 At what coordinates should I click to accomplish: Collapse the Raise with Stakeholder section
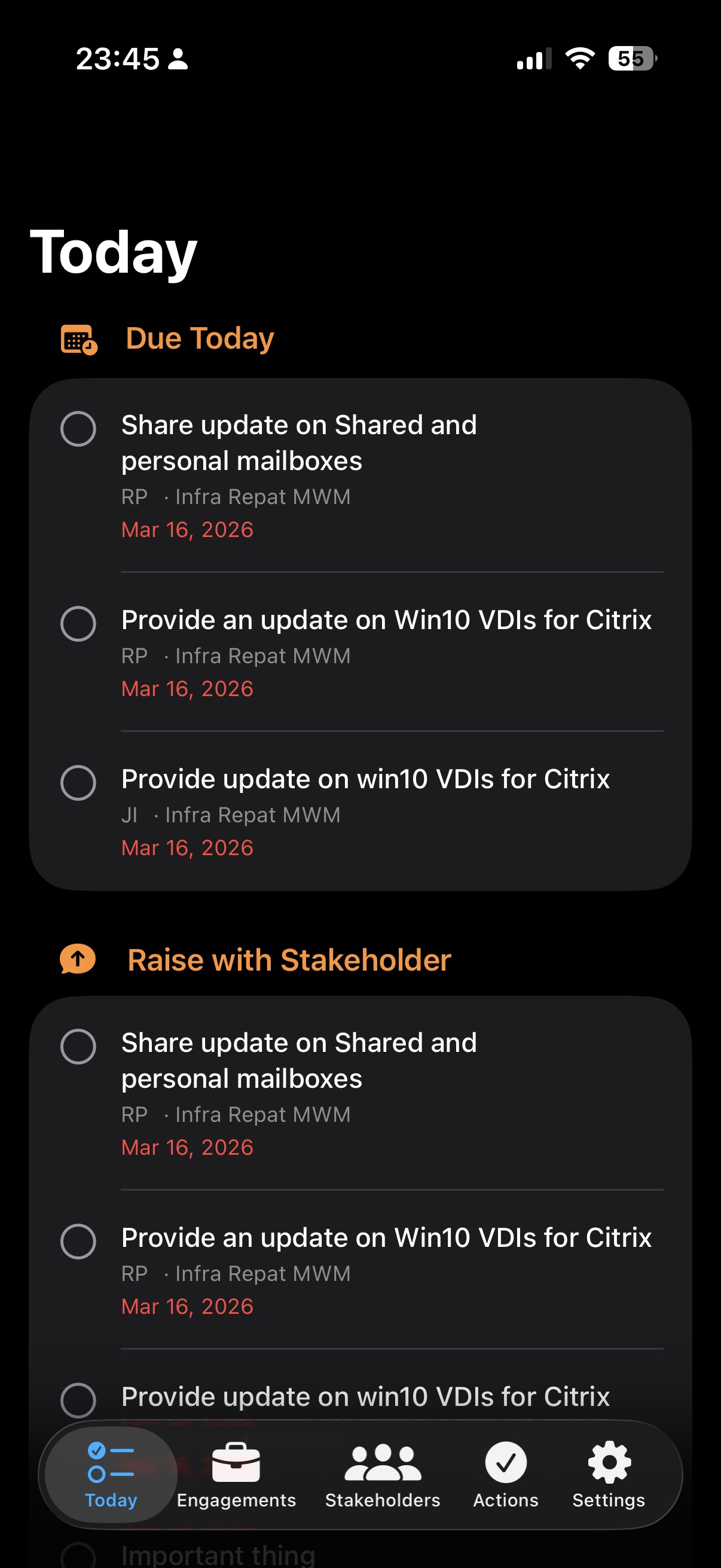click(289, 959)
